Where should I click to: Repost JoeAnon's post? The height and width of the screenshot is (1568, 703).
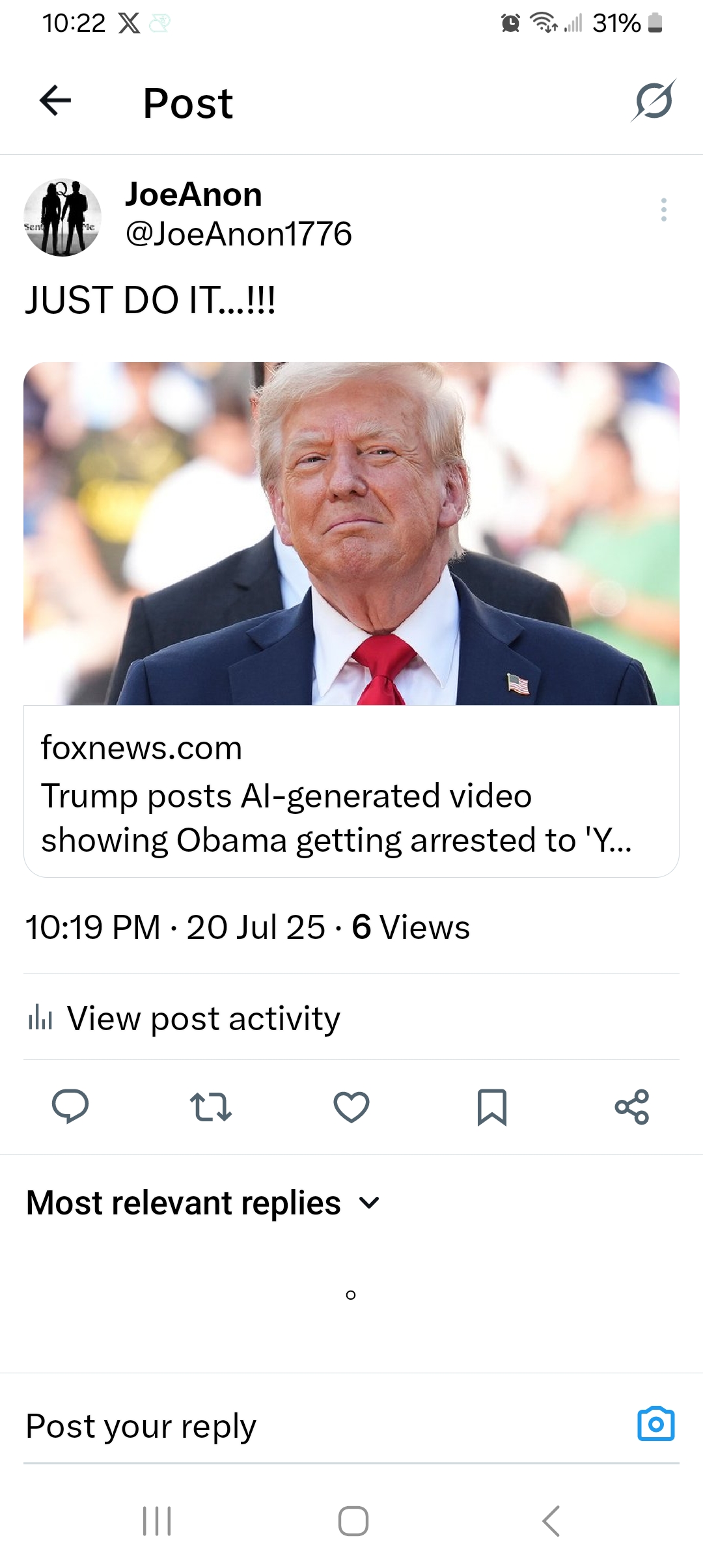click(211, 1107)
